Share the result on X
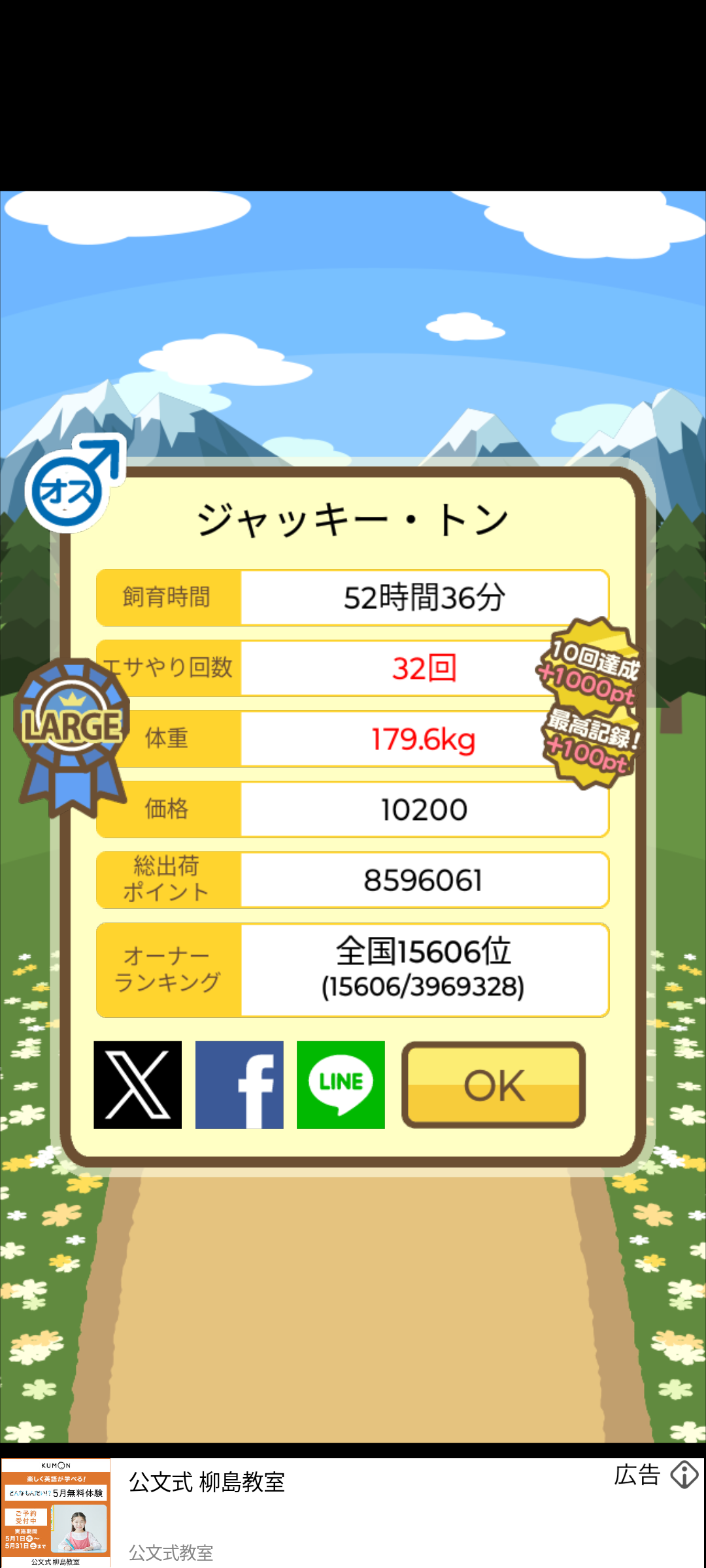Viewport: 706px width, 1568px height. pyautogui.click(x=137, y=1085)
